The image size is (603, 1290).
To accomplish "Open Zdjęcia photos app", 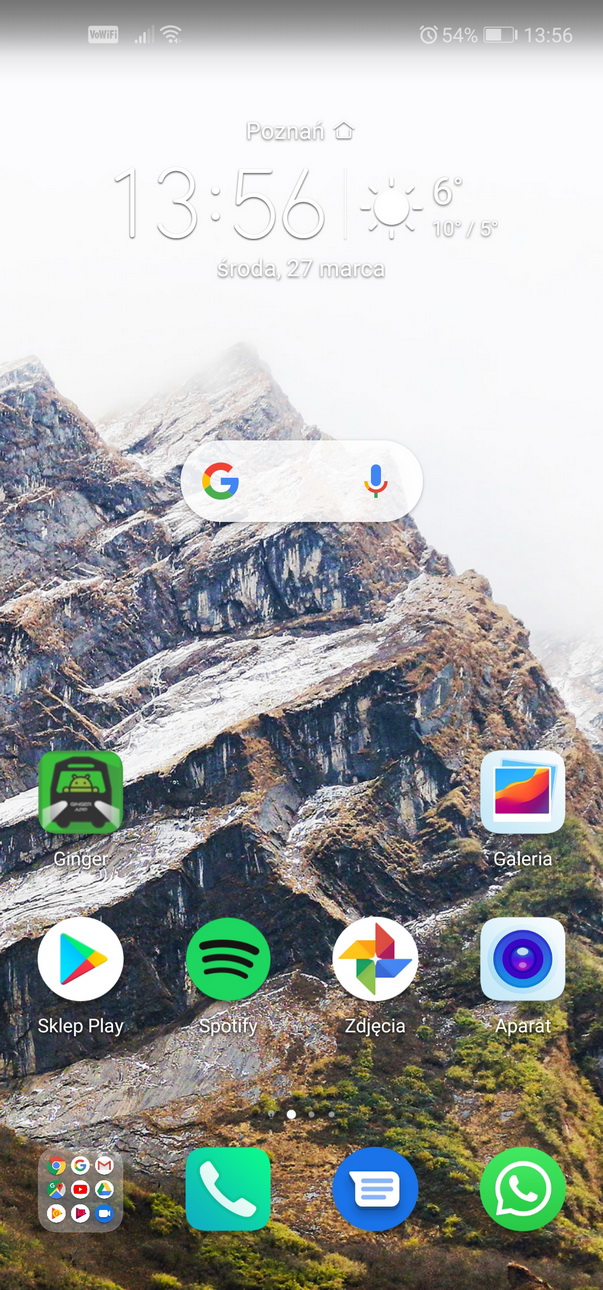I will 375,959.
